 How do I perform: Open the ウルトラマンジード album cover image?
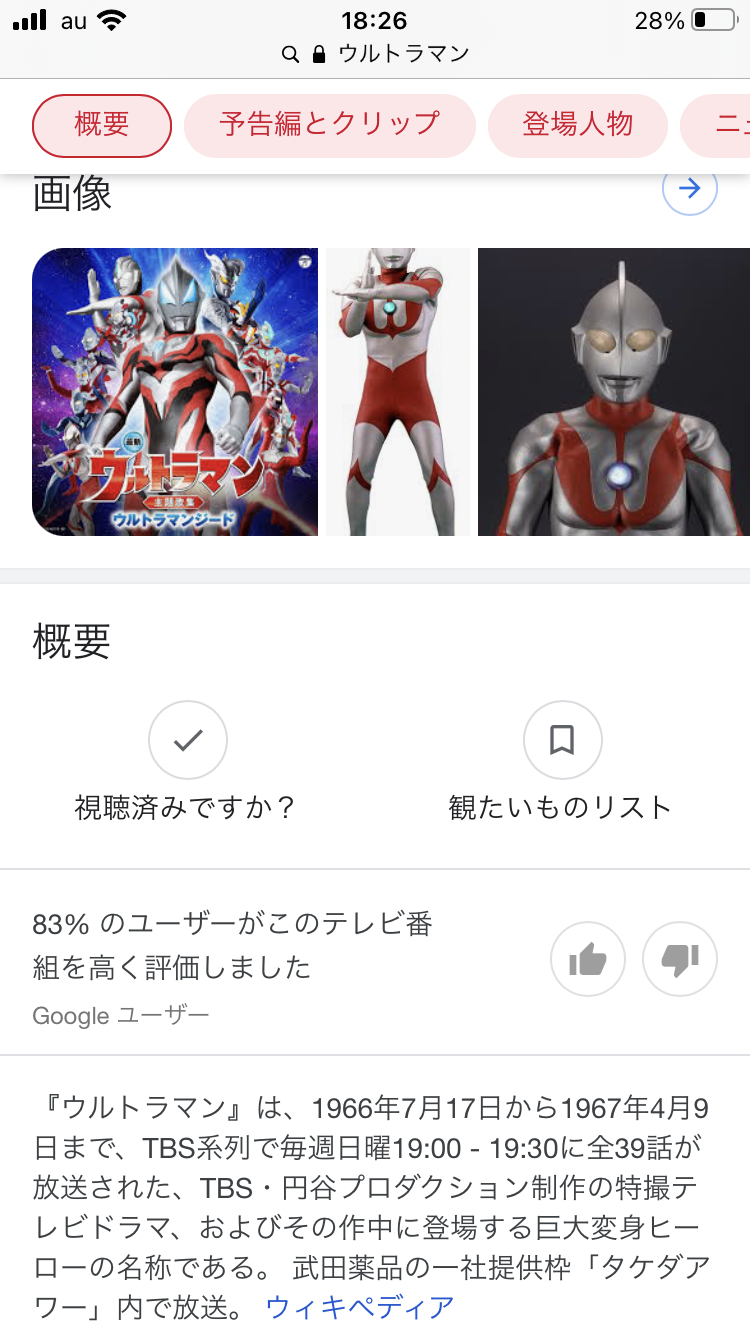coord(175,392)
